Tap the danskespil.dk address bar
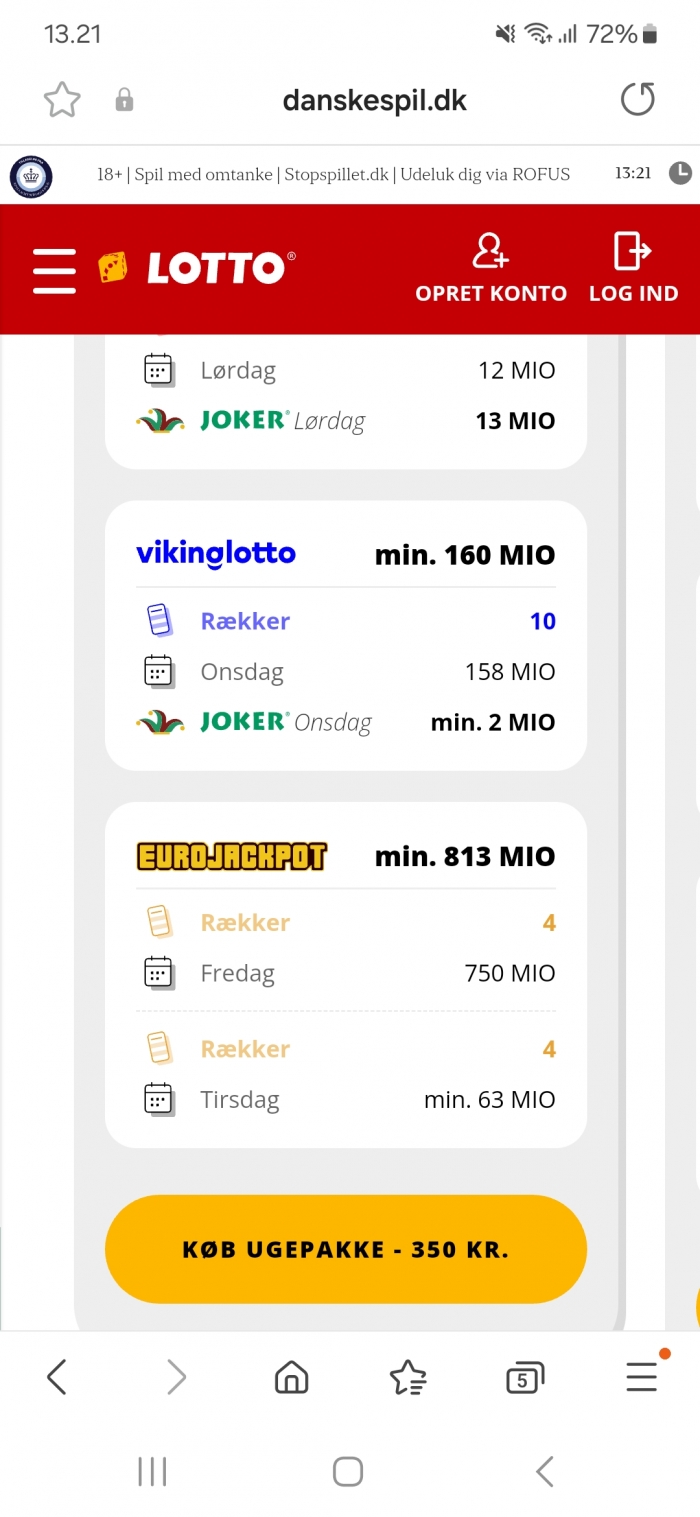The width and height of the screenshot is (700, 1517). point(374,100)
